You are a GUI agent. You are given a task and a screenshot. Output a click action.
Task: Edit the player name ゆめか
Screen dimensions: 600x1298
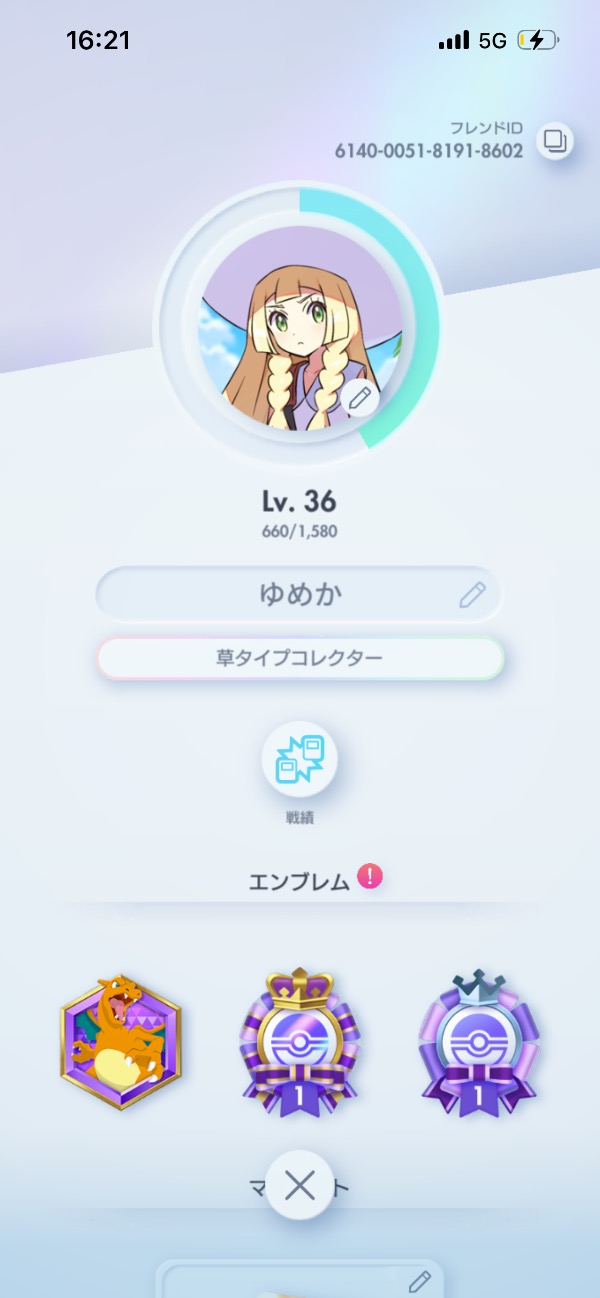[471, 595]
